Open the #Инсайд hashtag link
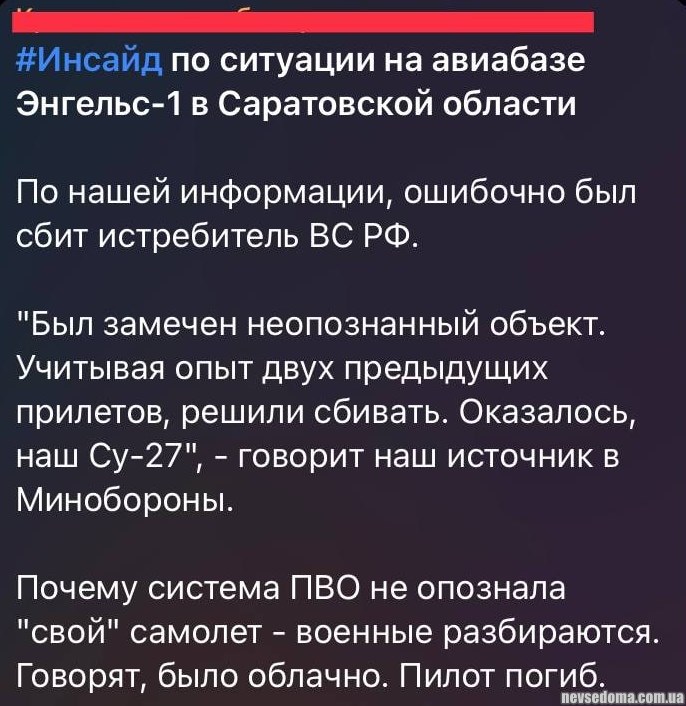The width and height of the screenshot is (686, 706). click(x=90, y=60)
